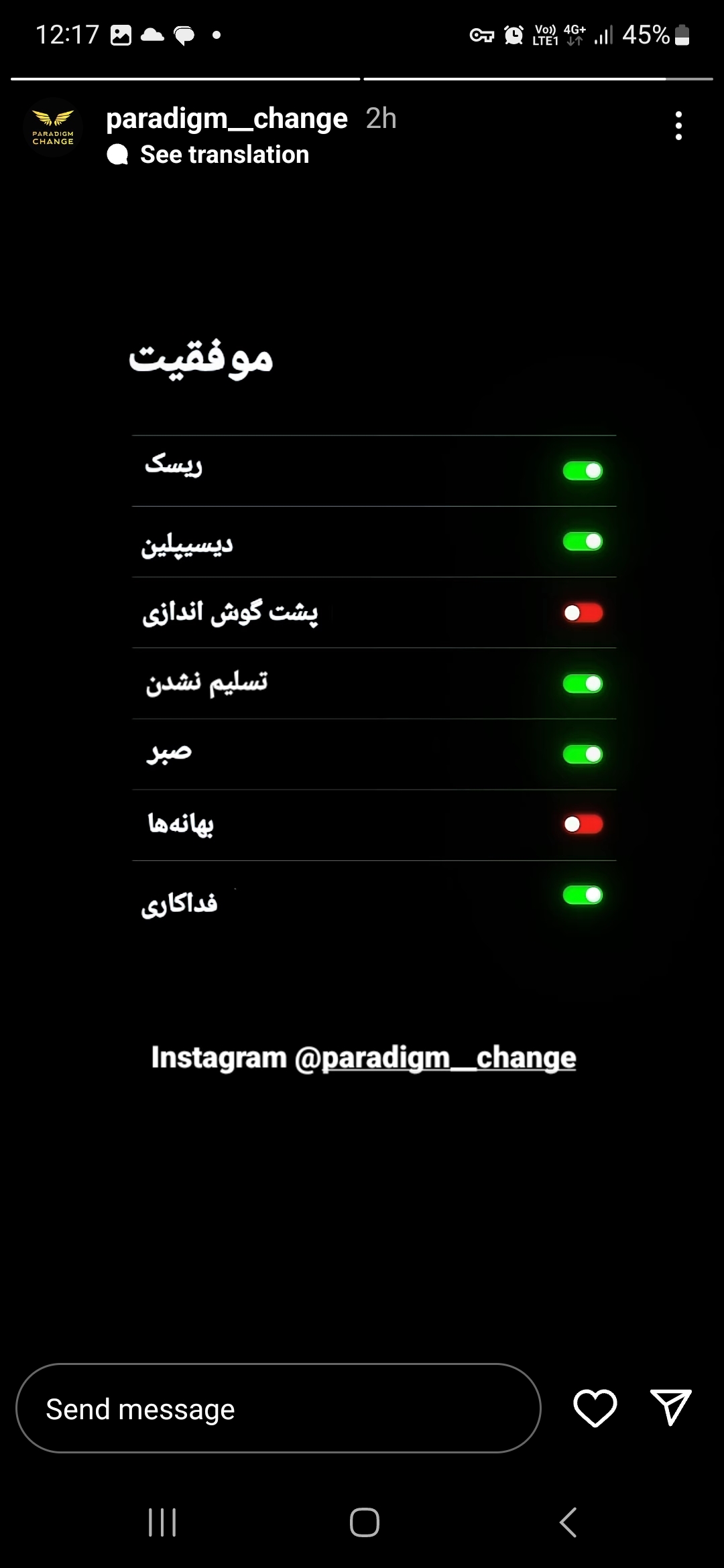Open paradigm__change profile picture
The width and height of the screenshot is (724, 1568).
click(x=53, y=127)
